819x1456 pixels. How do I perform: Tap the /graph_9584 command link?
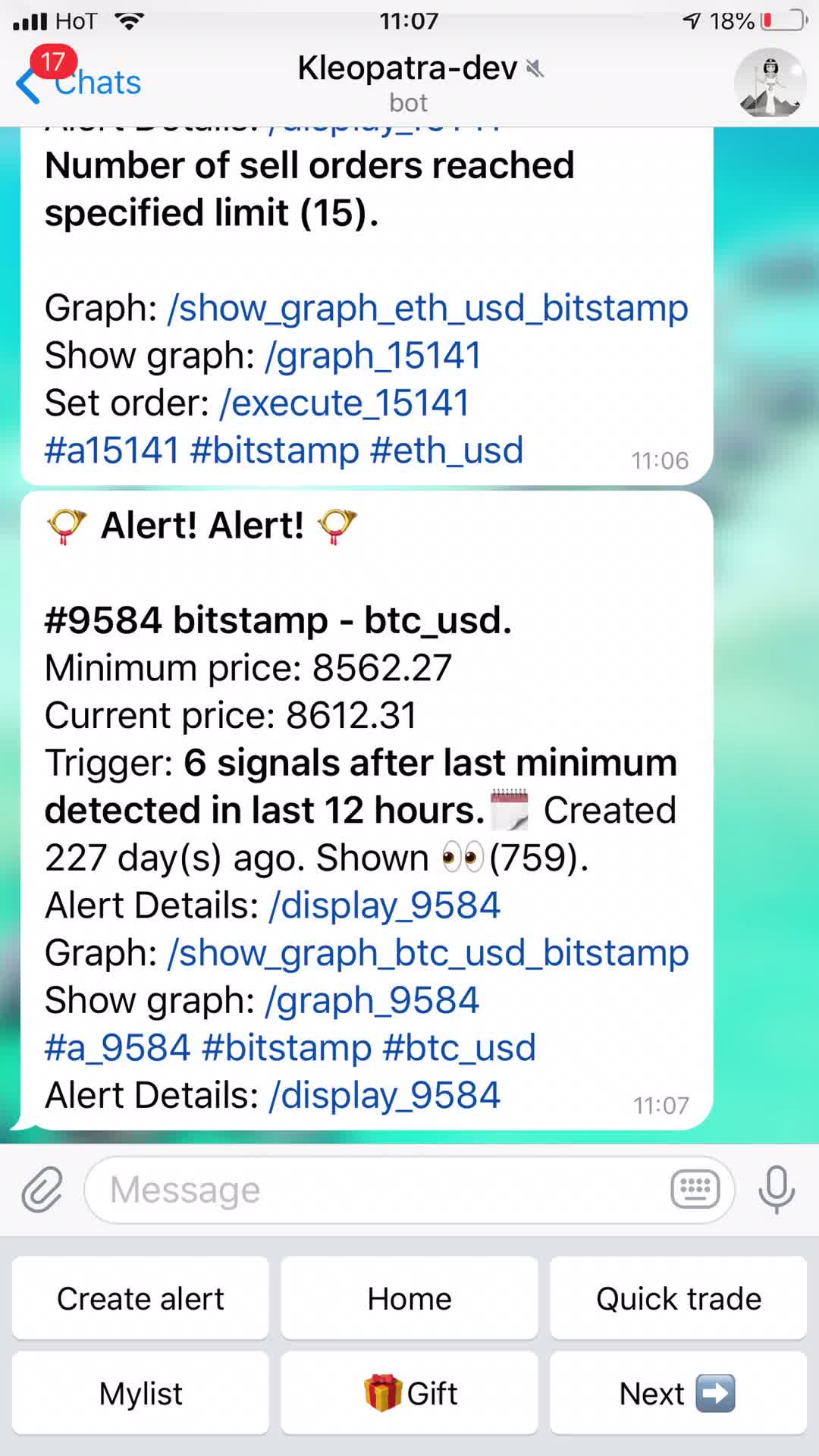click(372, 1000)
